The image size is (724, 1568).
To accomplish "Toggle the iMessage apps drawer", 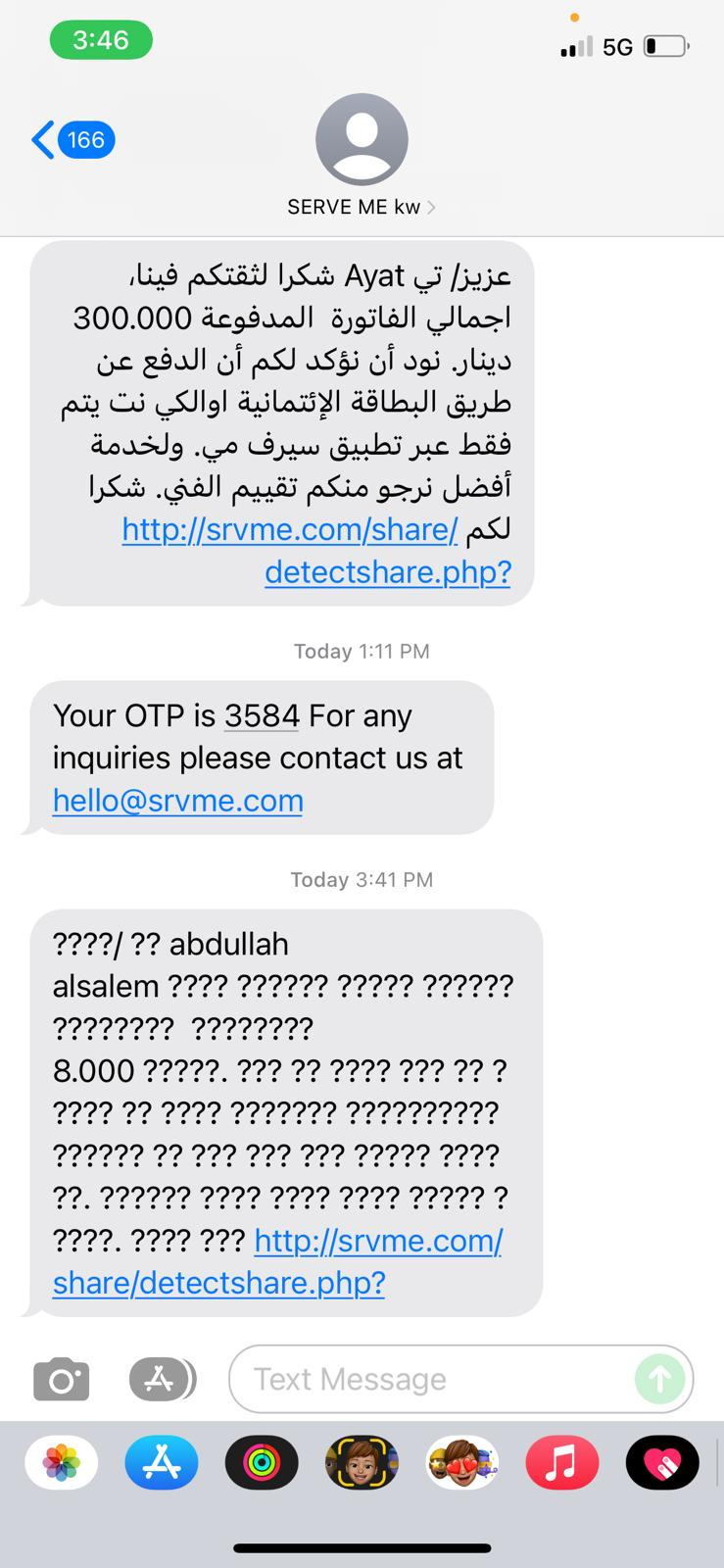I will pyautogui.click(x=162, y=1380).
